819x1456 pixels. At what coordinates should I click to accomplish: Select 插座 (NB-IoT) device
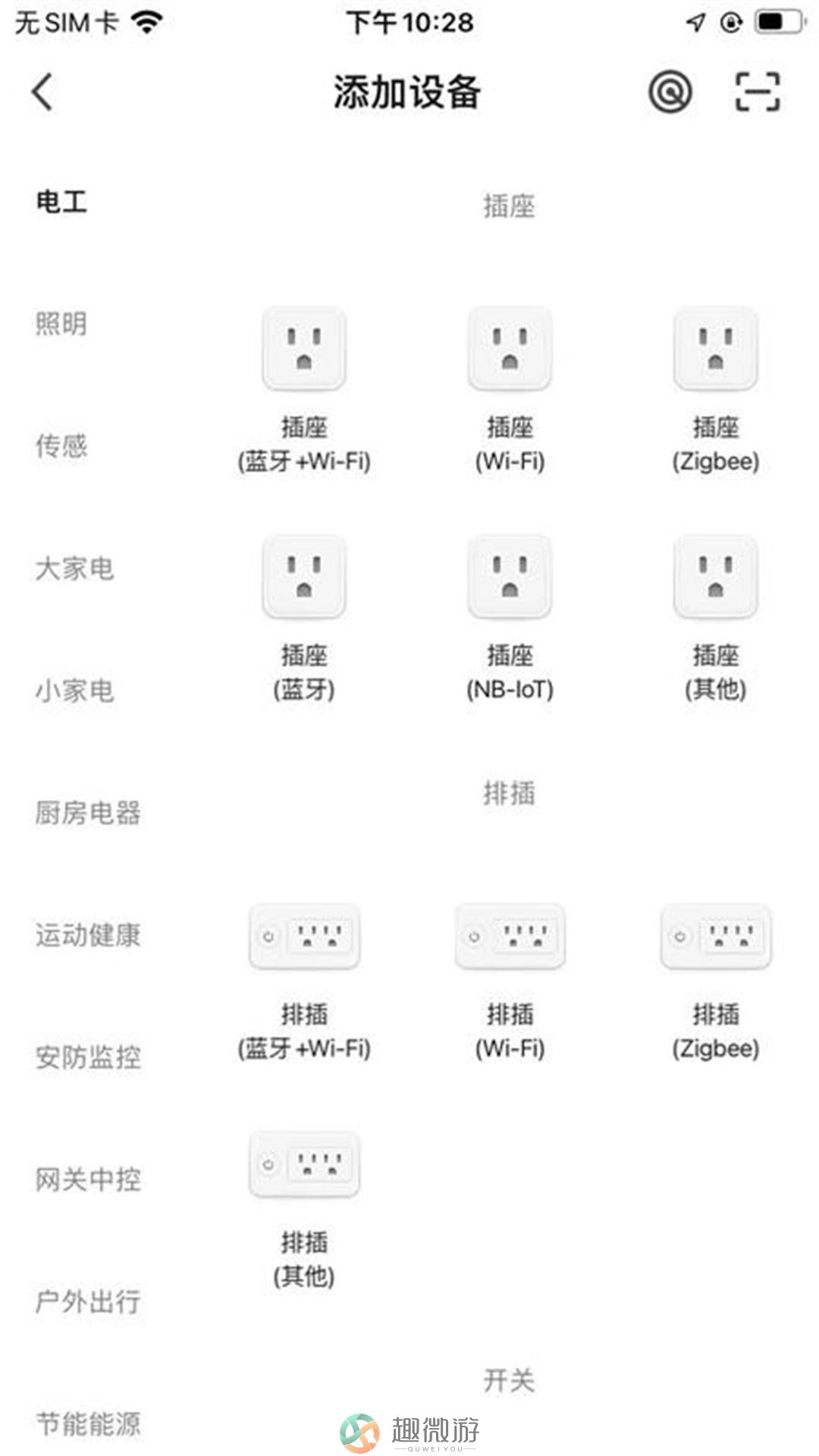point(510,619)
